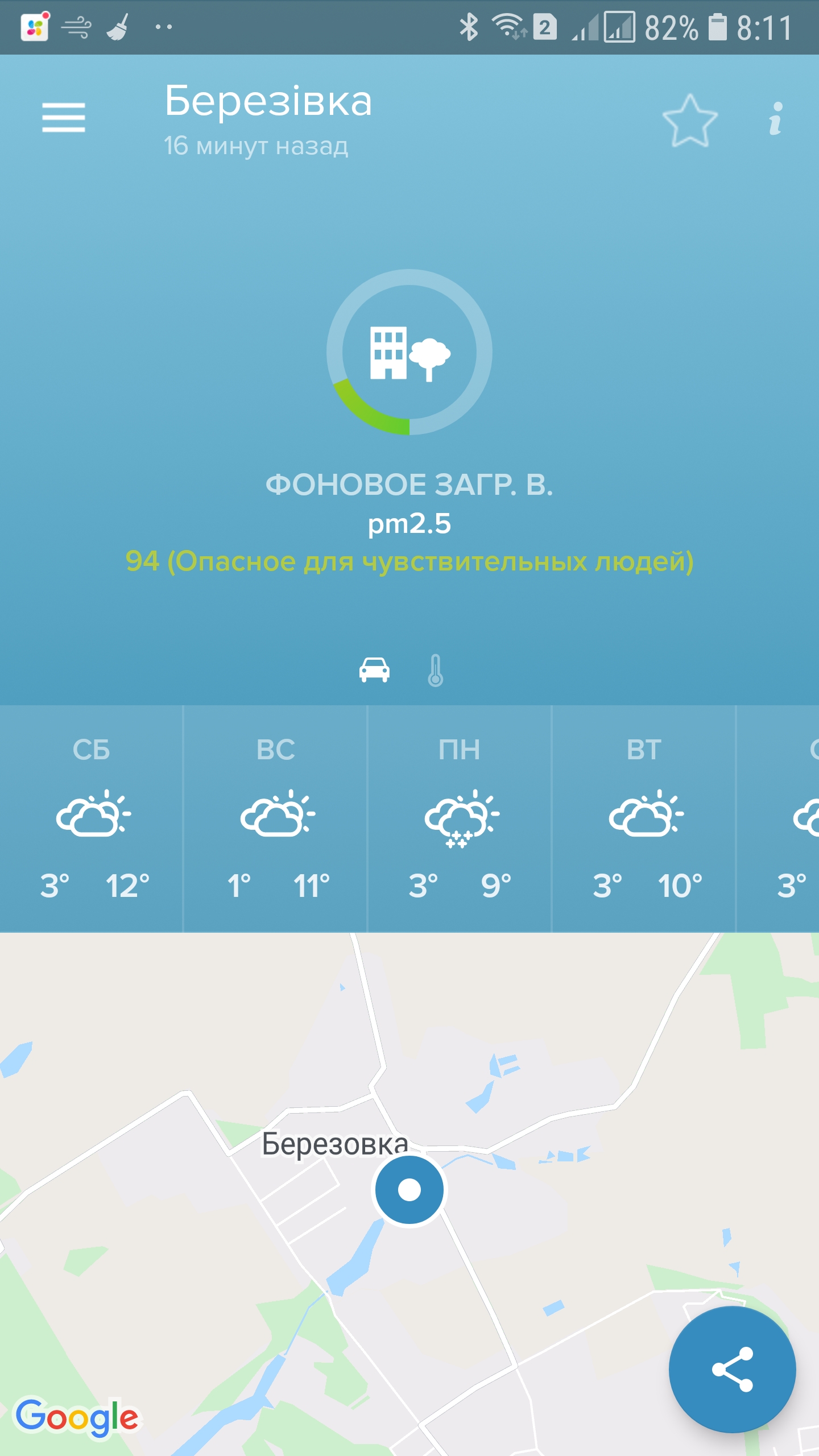Open Monday (ПН) forecast card
This screenshot has height=1456, width=819.
point(460,818)
